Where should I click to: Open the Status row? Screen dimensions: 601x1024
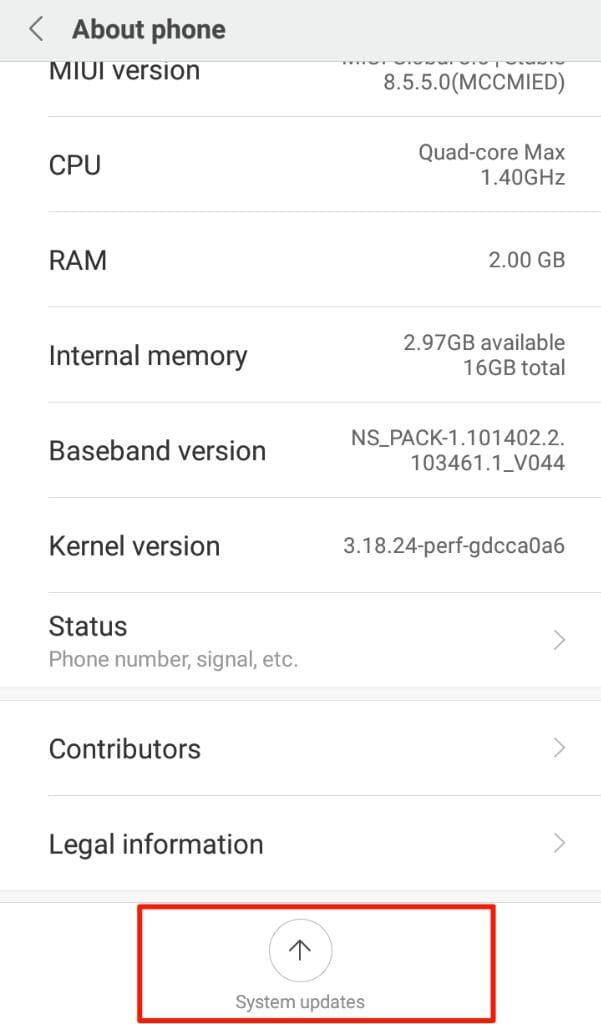(300, 640)
